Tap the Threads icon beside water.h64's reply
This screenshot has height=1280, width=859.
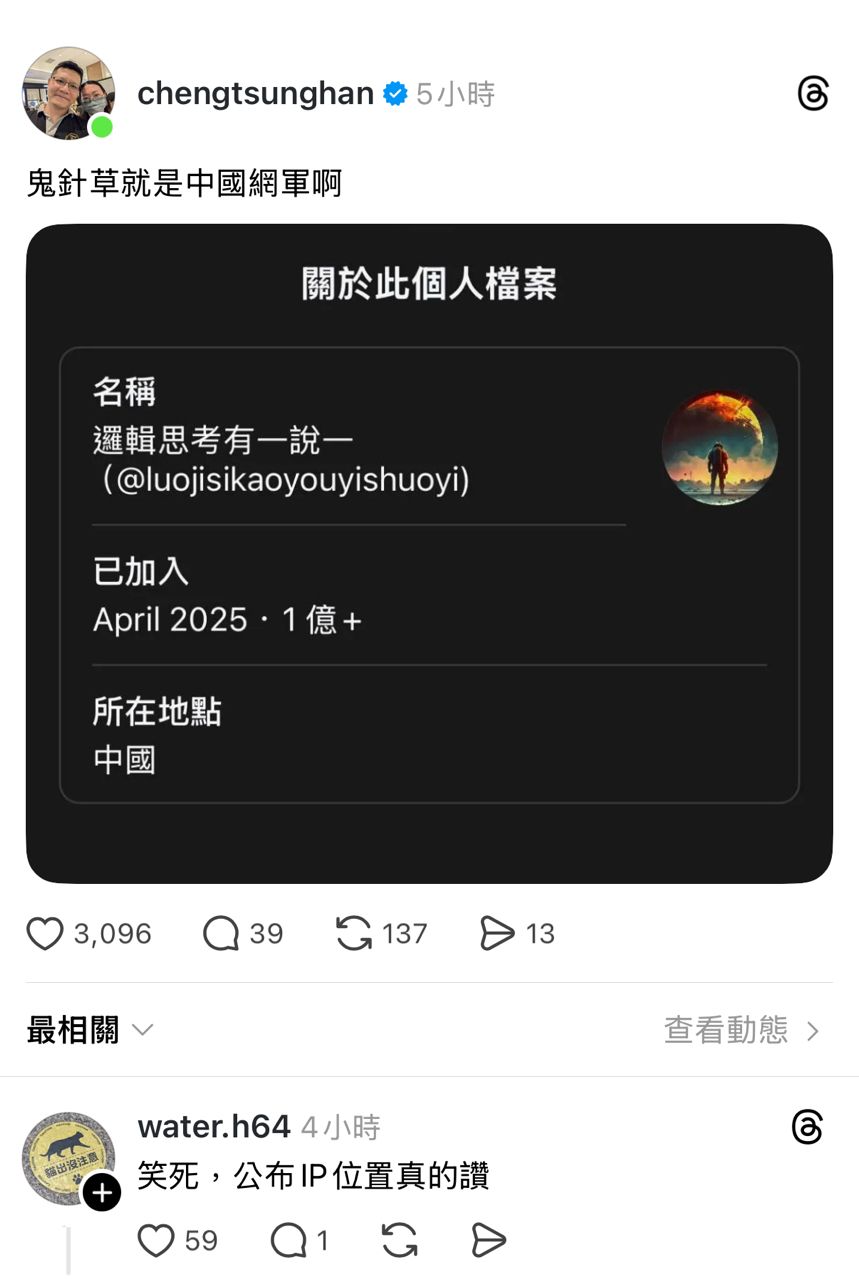coord(807,1127)
